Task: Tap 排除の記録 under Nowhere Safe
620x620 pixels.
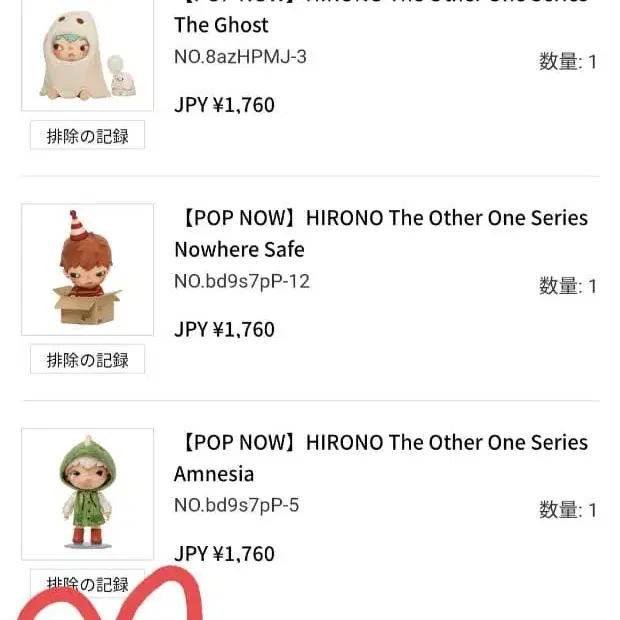Action: point(87,359)
